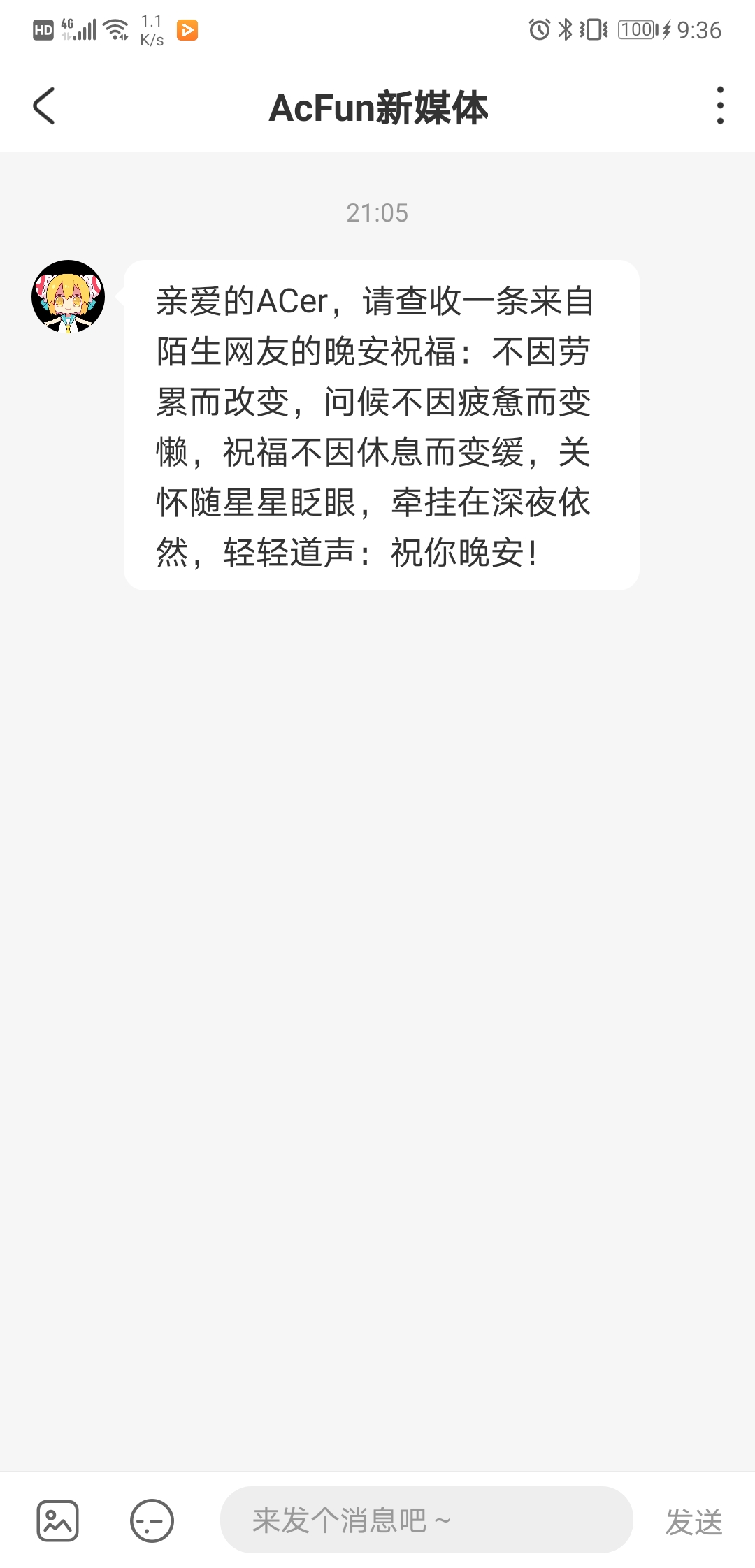
Task: View the AcFun新媒体 sender avatar profile
Action: pos(68,296)
